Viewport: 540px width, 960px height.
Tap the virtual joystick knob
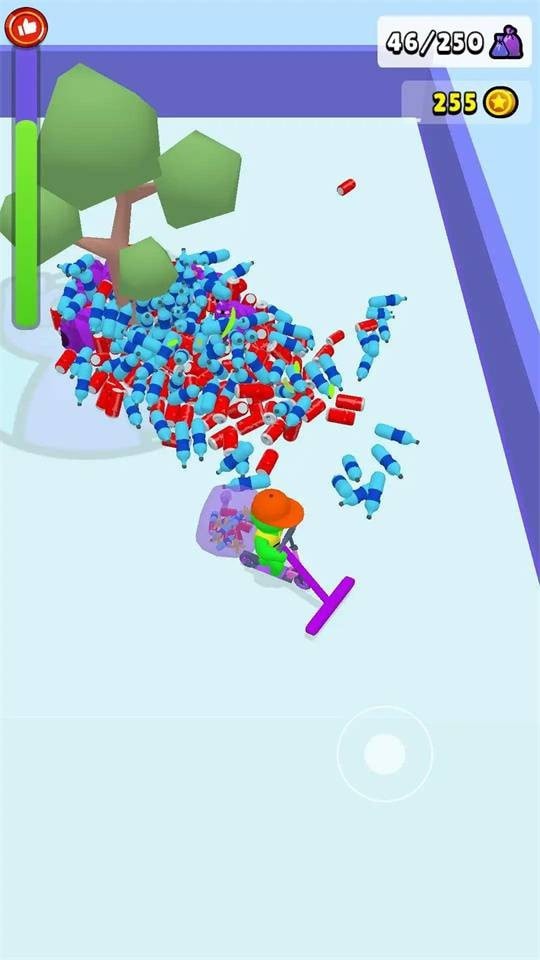tap(384, 754)
